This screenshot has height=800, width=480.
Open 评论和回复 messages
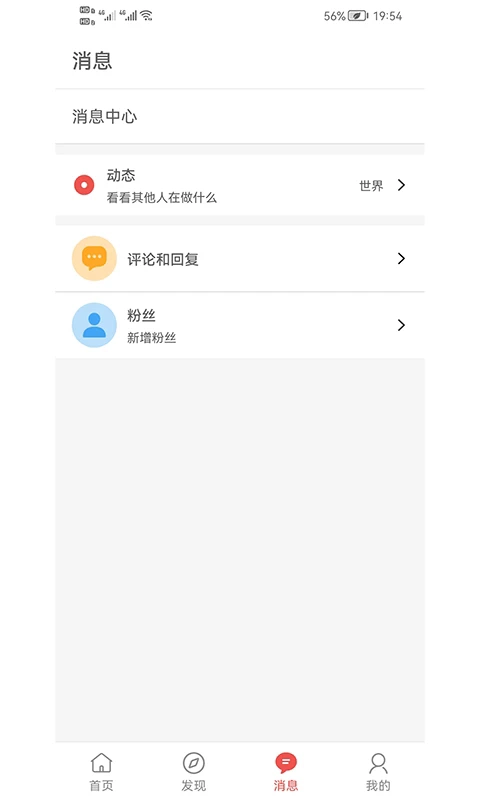point(240,259)
